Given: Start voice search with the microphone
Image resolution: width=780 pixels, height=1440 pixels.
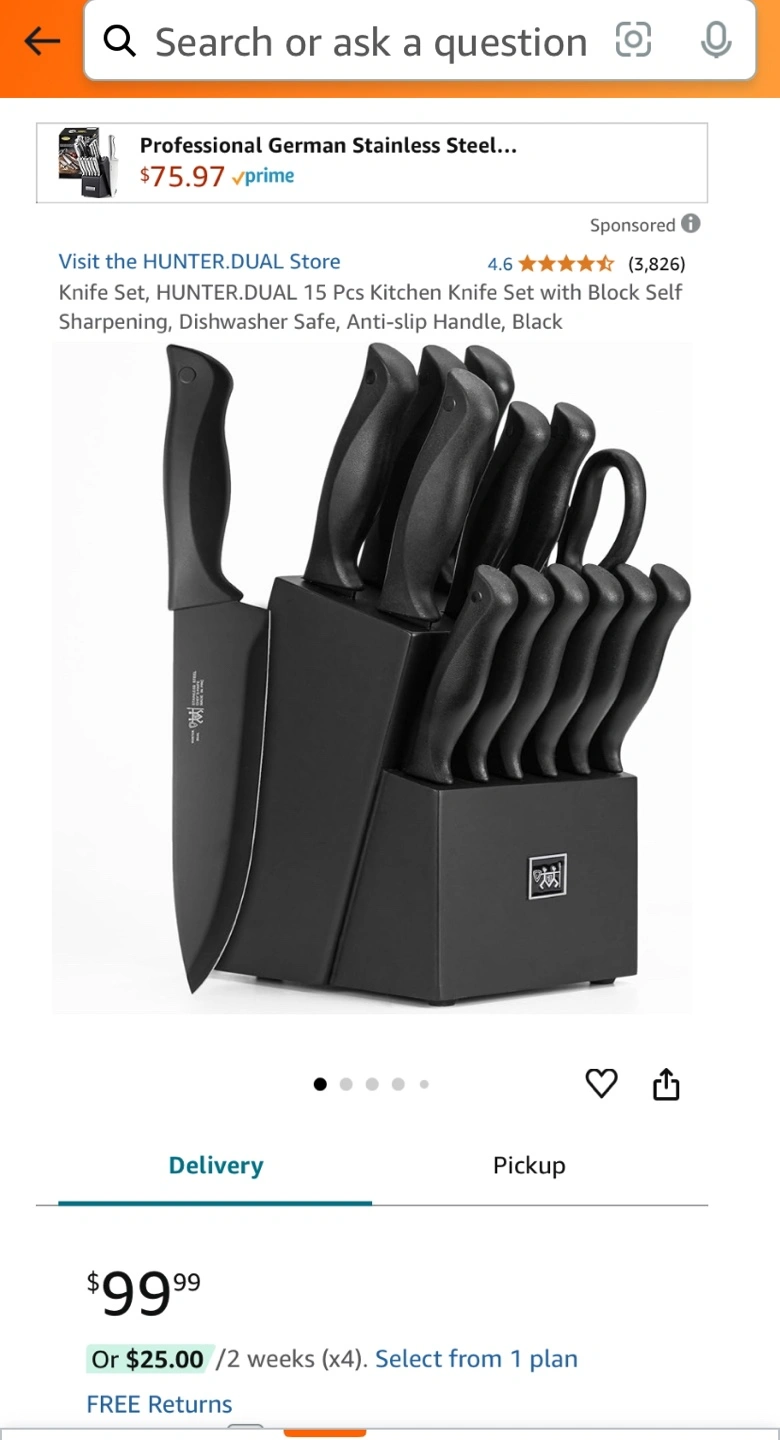Looking at the screenshot, I should coord(715,41).
